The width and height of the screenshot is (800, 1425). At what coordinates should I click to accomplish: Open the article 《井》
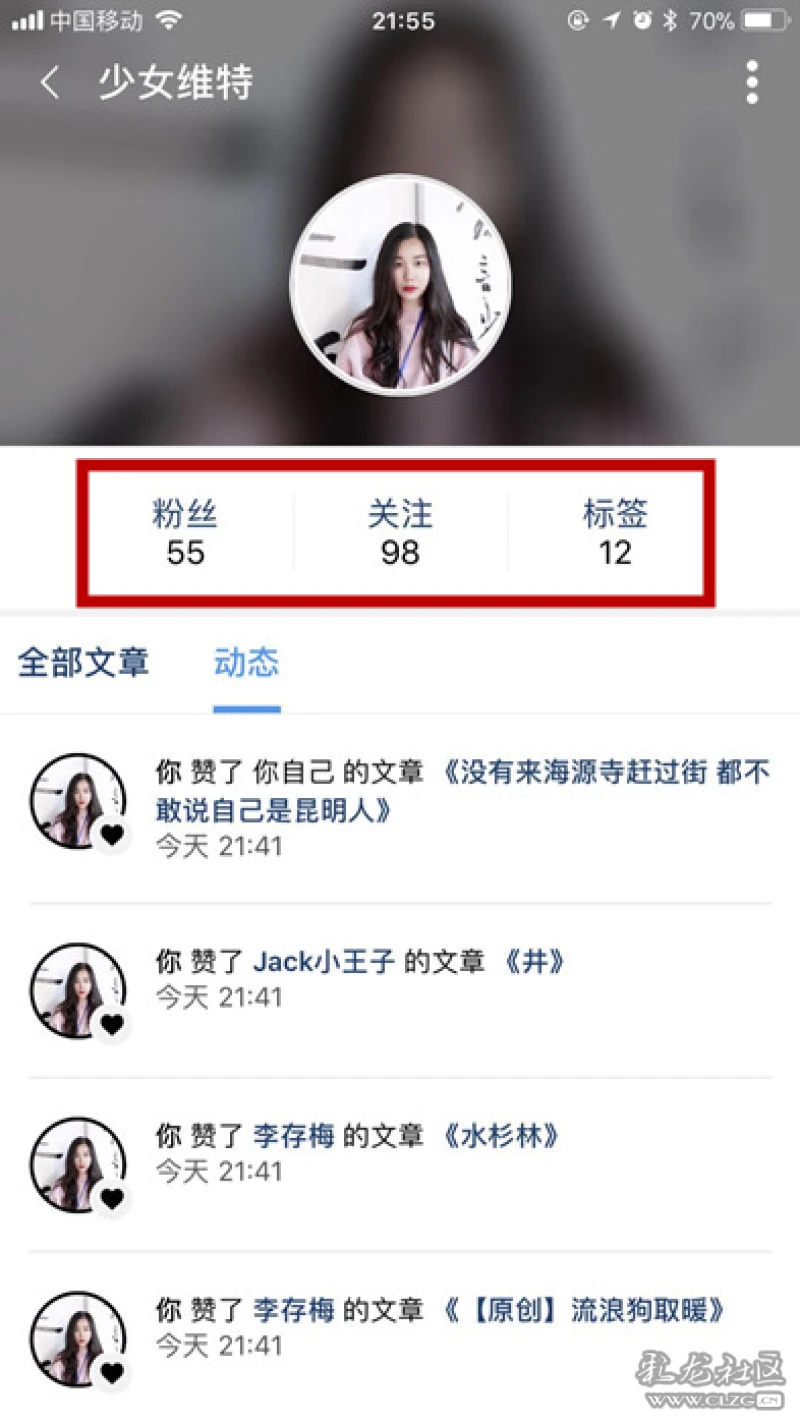(534, 962)
